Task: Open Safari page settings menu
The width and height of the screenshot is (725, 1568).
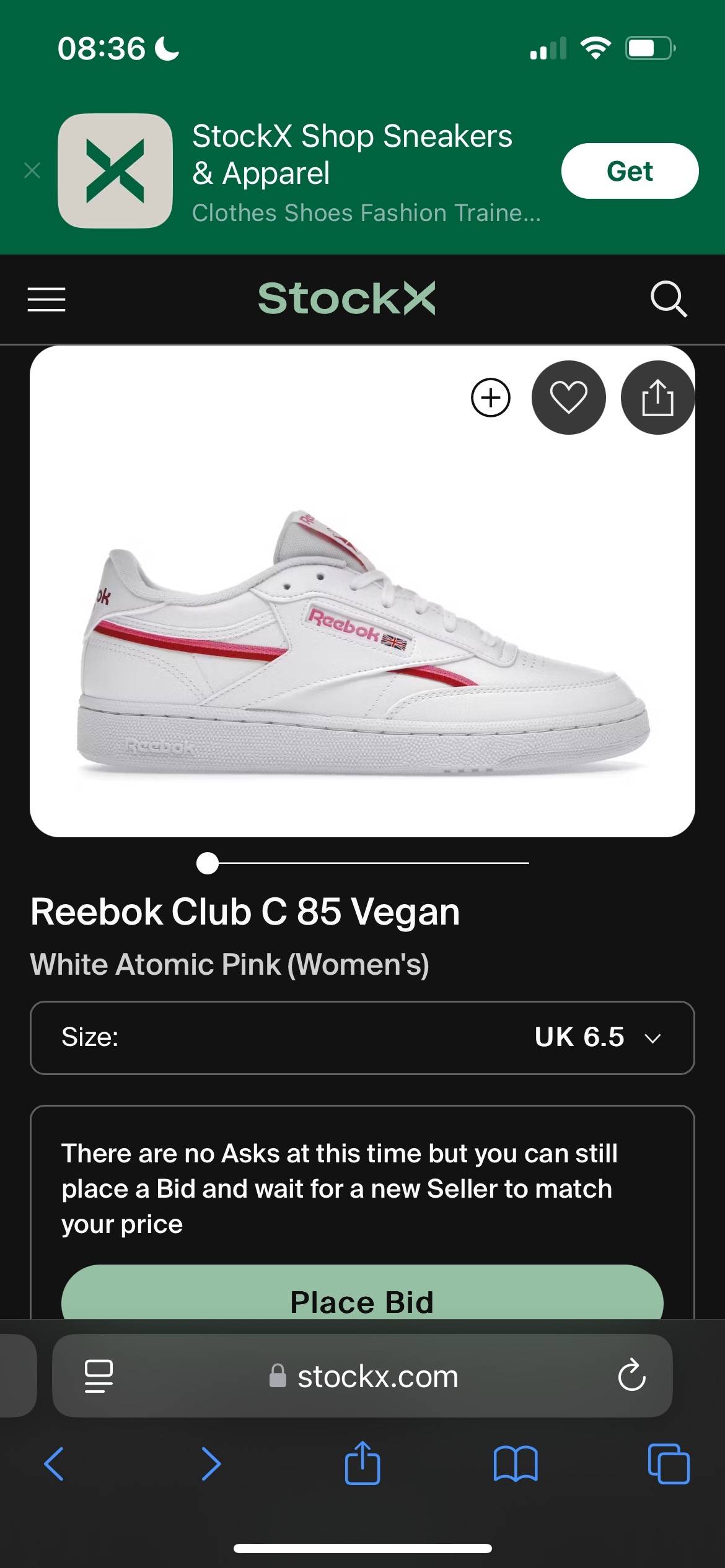Action: (x=99, y=1376)
